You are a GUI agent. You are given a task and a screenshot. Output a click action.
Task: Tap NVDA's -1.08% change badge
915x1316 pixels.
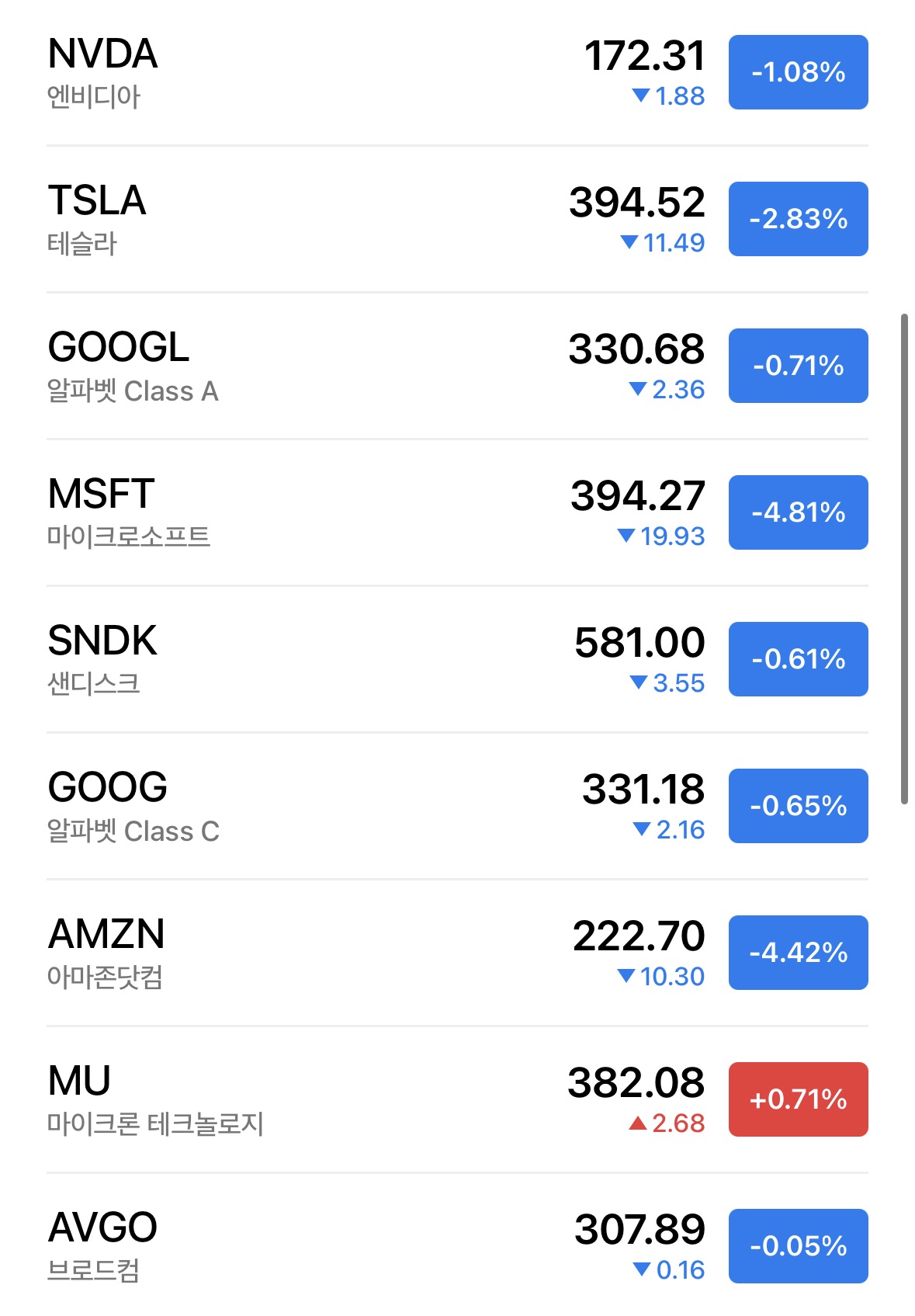798,72
